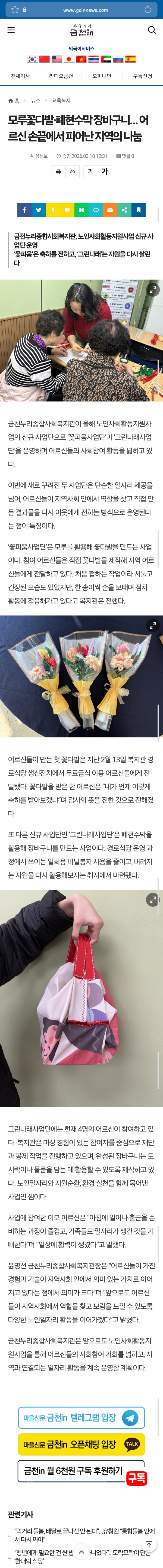Open the hamburger menu
The width and height of the screenshot is (163, 1568).
(x=11, y=30)
